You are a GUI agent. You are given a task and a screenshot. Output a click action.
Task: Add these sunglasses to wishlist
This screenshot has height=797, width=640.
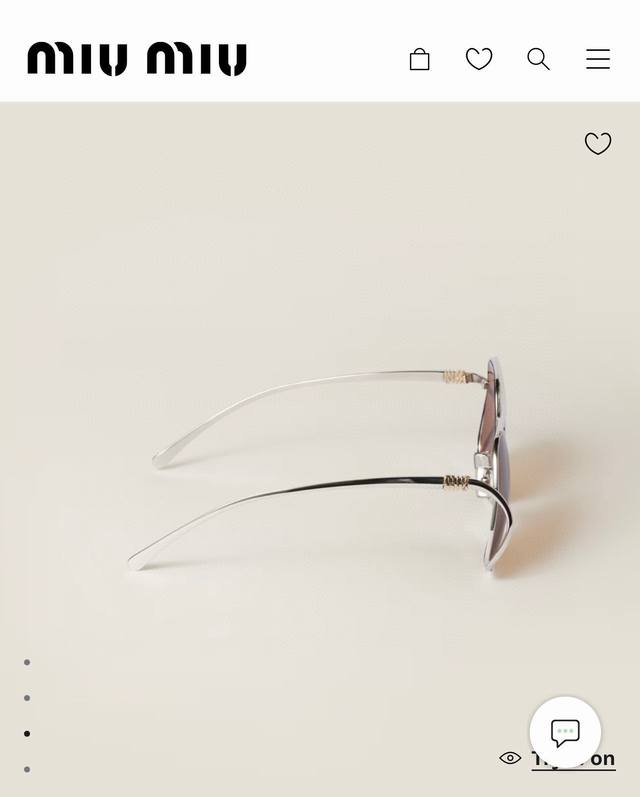(598, 144)
